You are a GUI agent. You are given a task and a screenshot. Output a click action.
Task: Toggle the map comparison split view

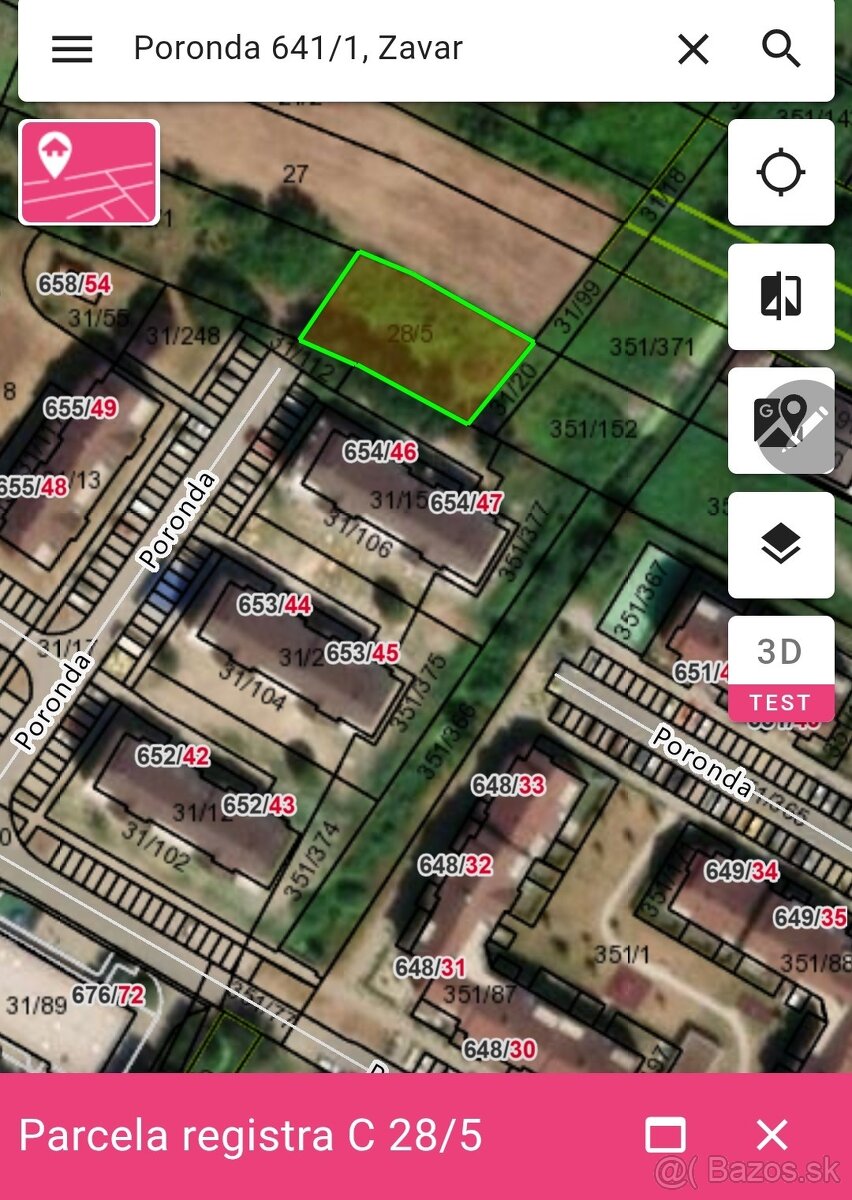[x=781, y=297]
